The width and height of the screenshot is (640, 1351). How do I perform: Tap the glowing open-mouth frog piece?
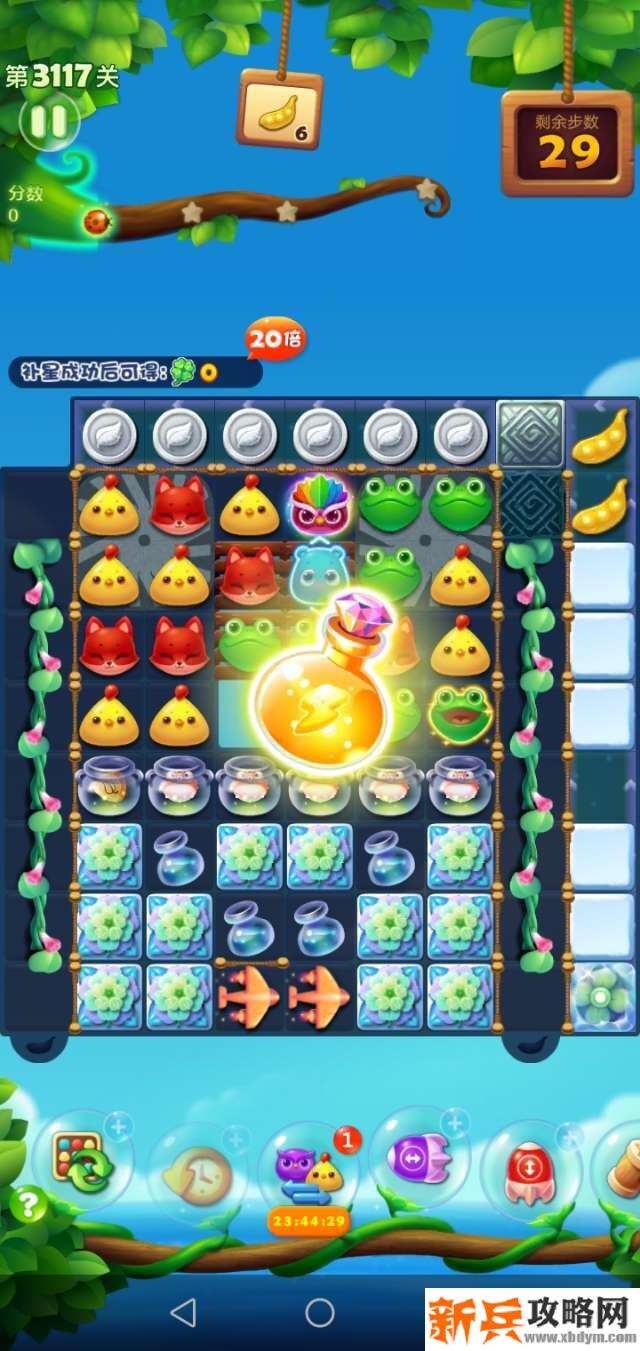tap(460, 714)
